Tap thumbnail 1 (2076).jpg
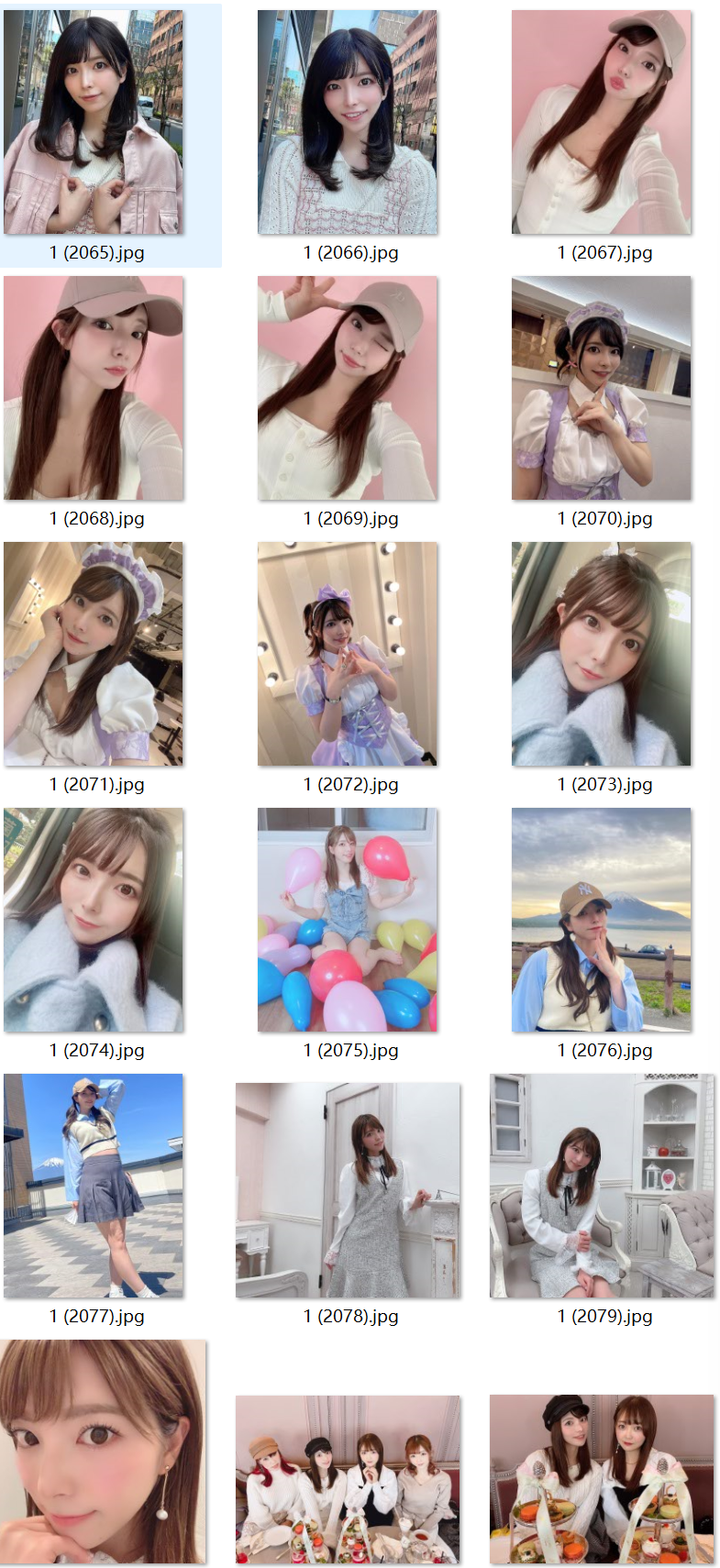 [x=602, y=920]
